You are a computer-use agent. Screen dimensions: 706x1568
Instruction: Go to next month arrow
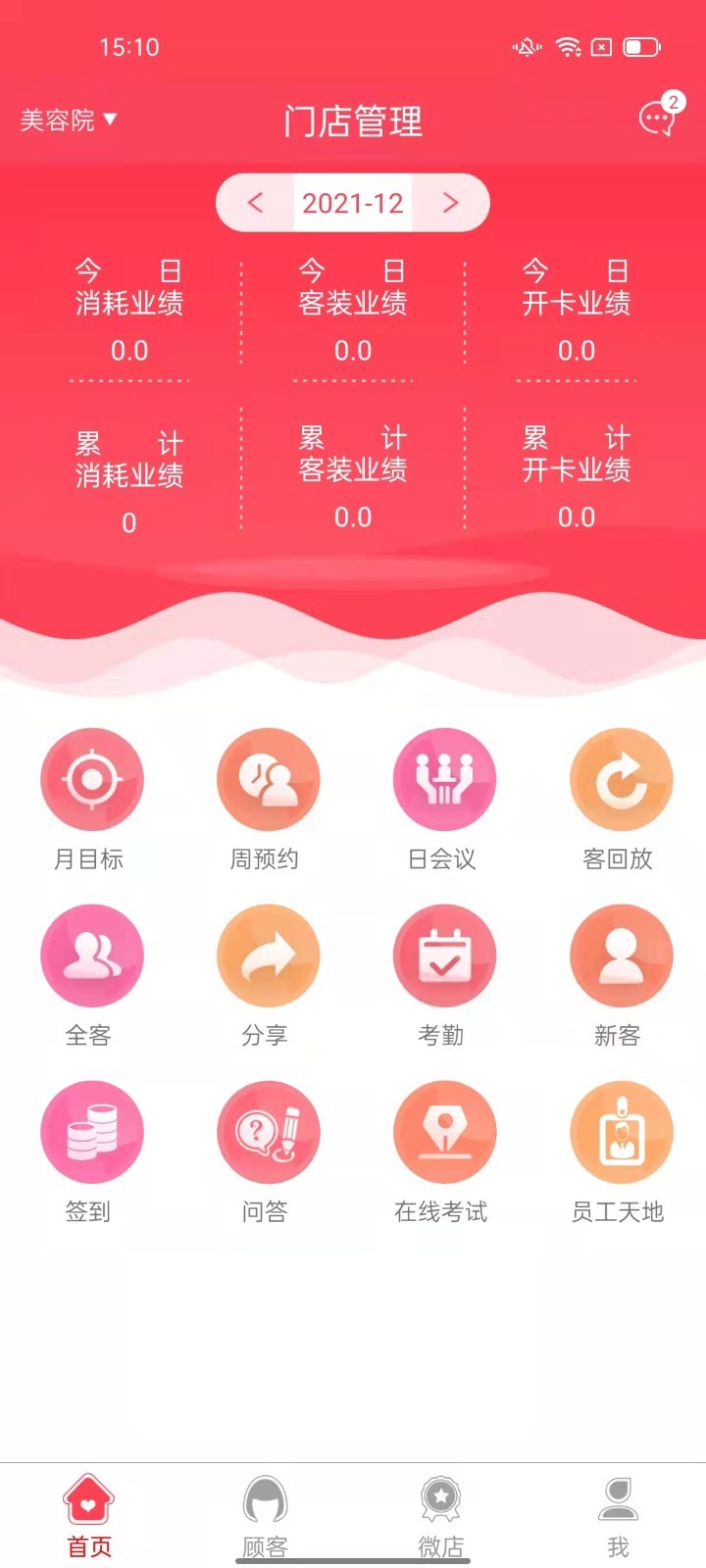tap(450, 203)
